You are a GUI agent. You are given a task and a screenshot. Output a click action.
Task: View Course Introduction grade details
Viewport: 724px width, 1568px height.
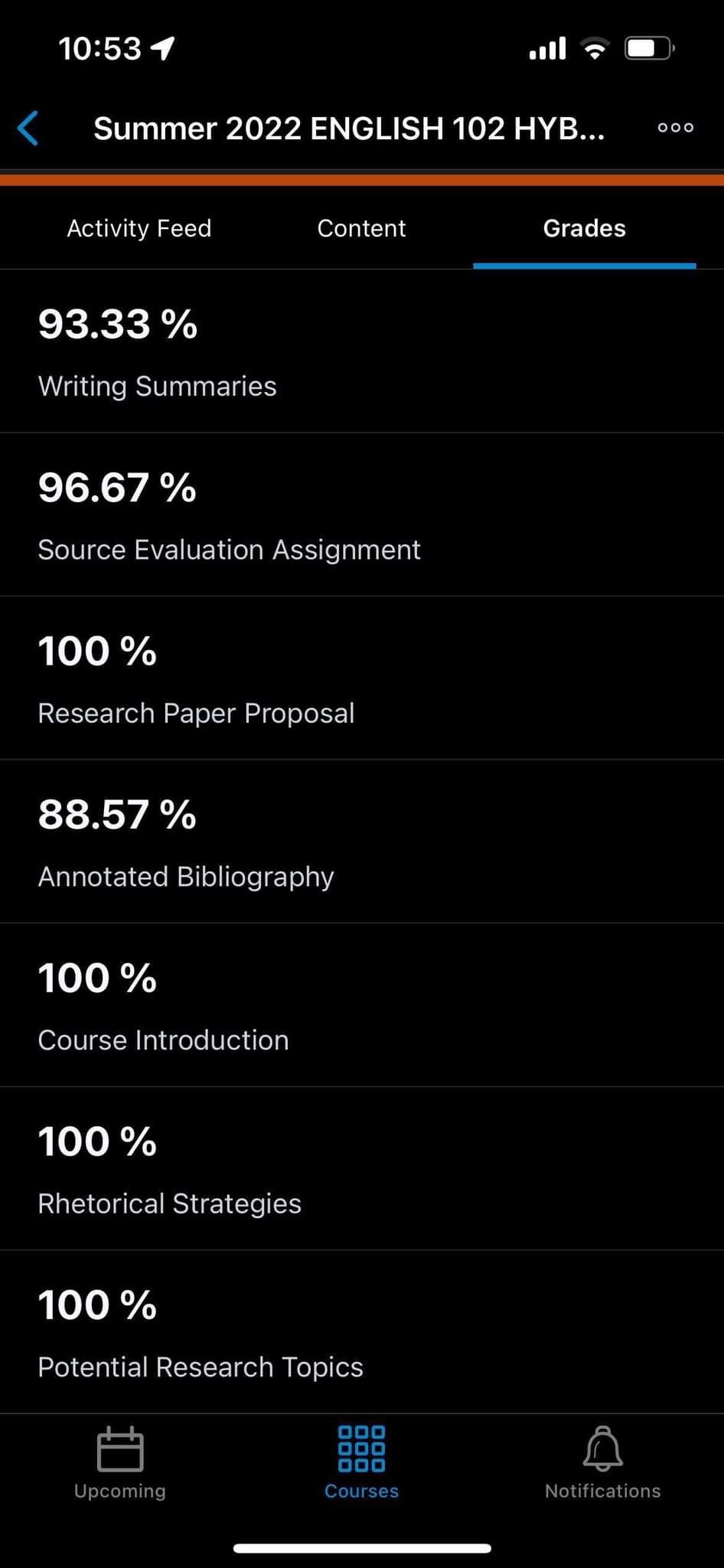[362, 1004]
